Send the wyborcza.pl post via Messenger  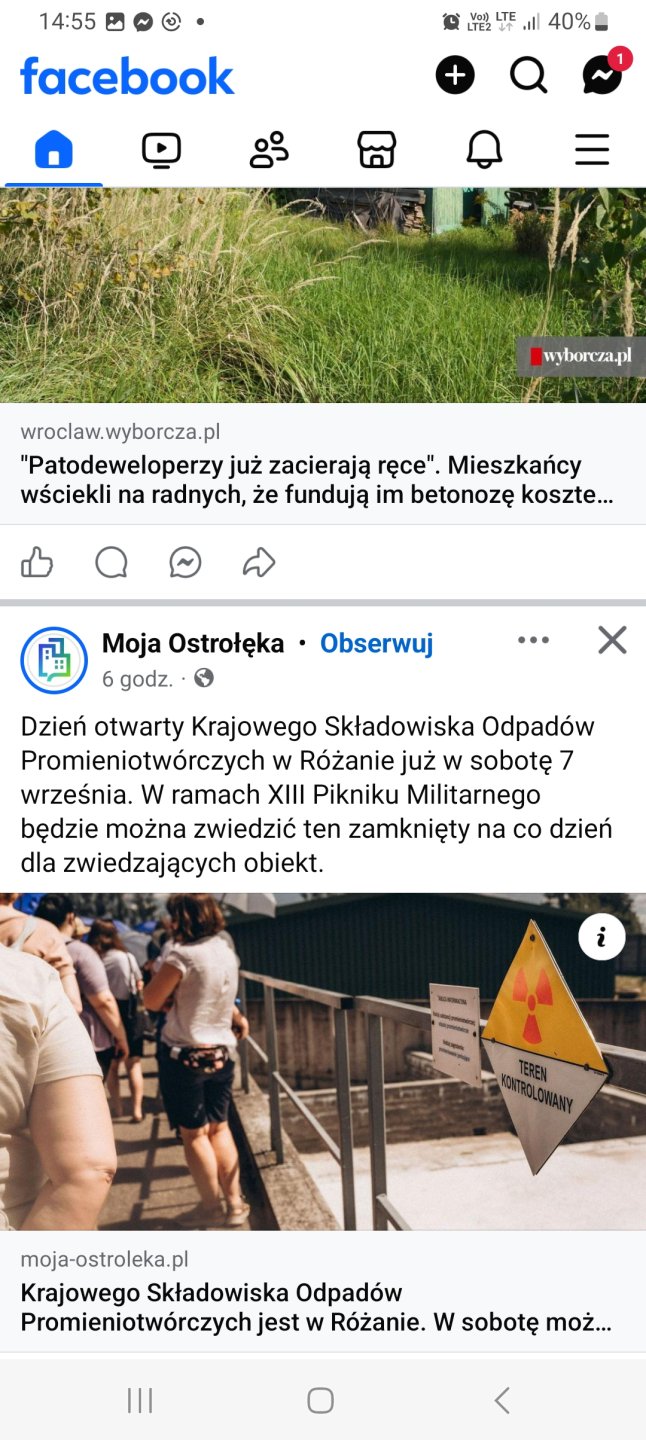[185, 563]
